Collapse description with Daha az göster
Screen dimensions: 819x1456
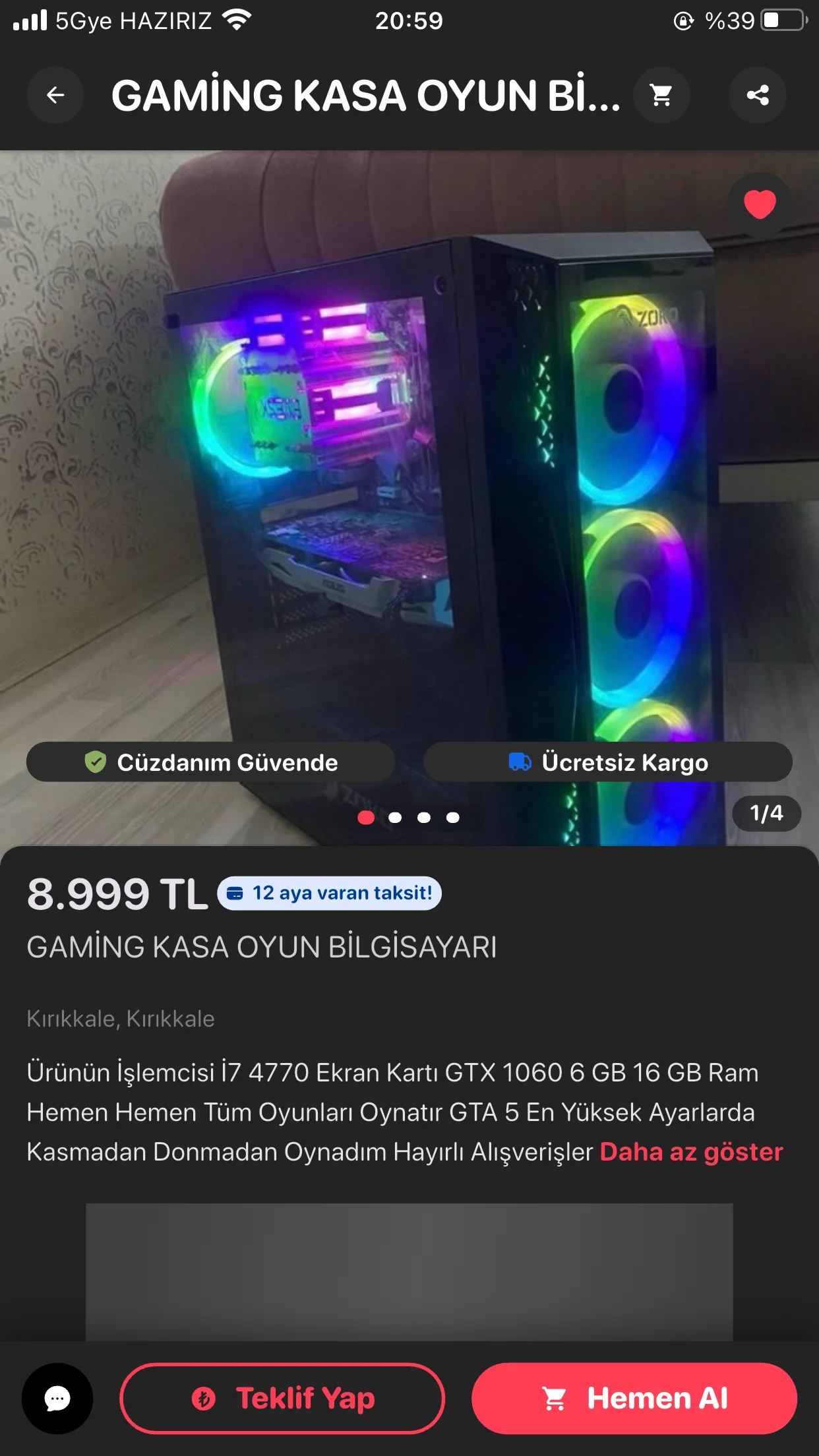tap(691, 1152)
